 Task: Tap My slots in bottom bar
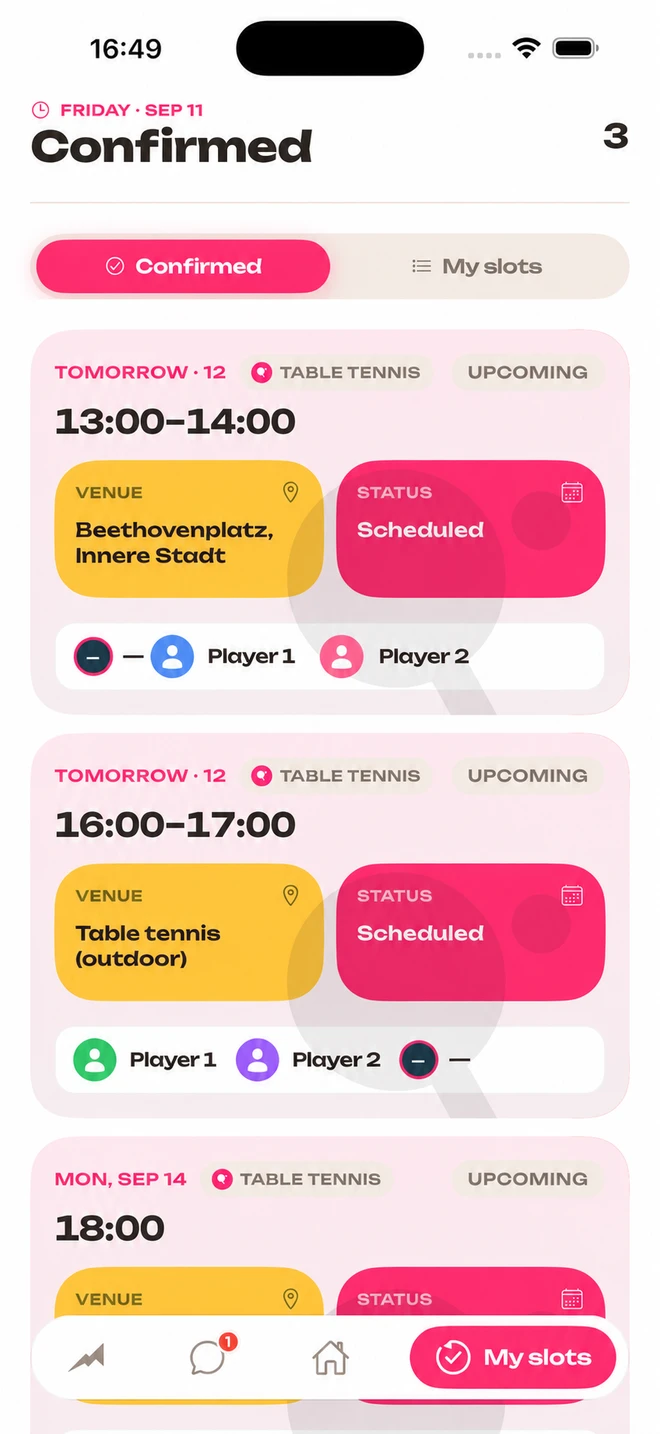[512, 1358]
